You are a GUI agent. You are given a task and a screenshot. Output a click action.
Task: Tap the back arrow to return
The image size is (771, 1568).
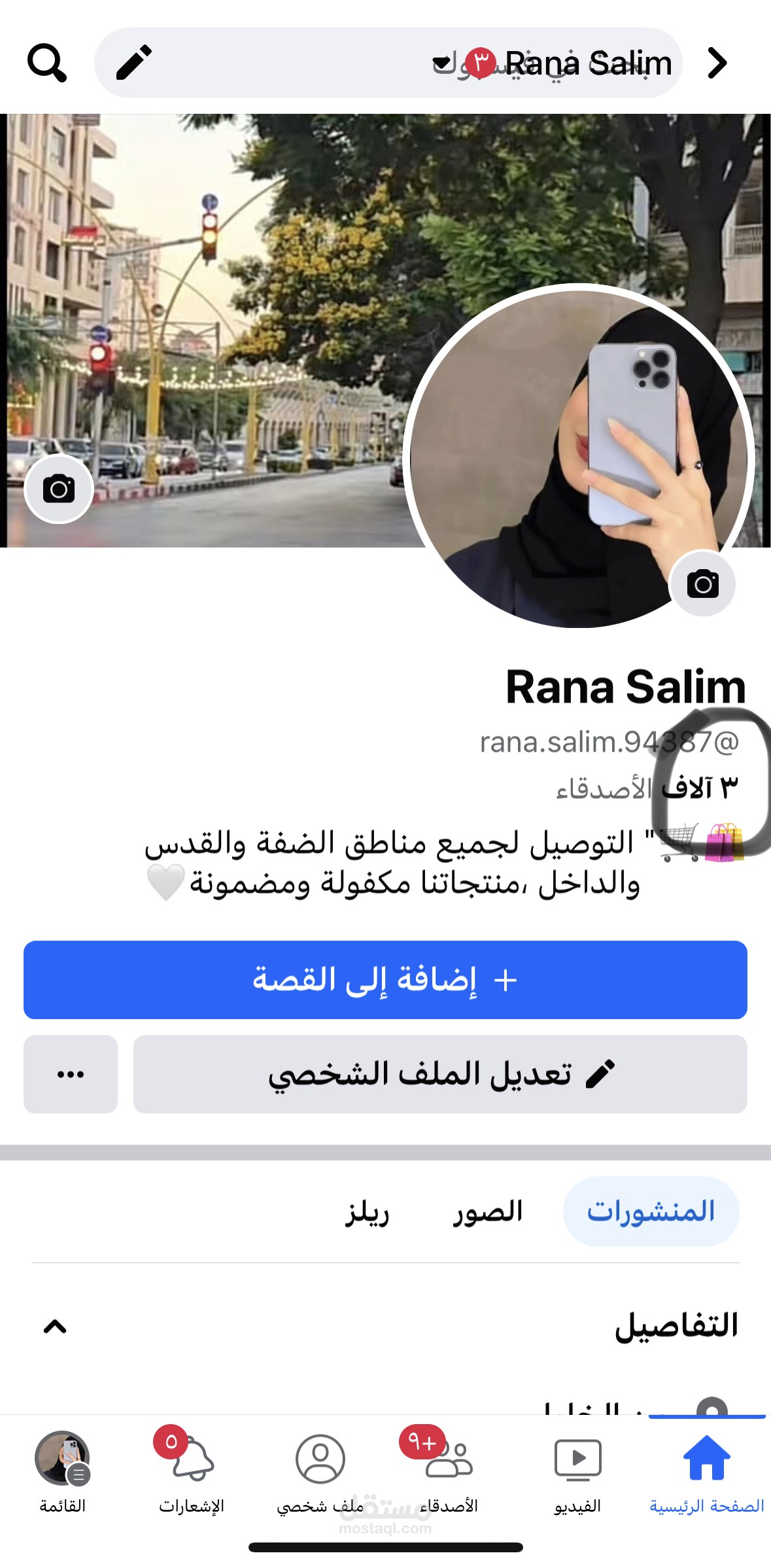(717, 63)
